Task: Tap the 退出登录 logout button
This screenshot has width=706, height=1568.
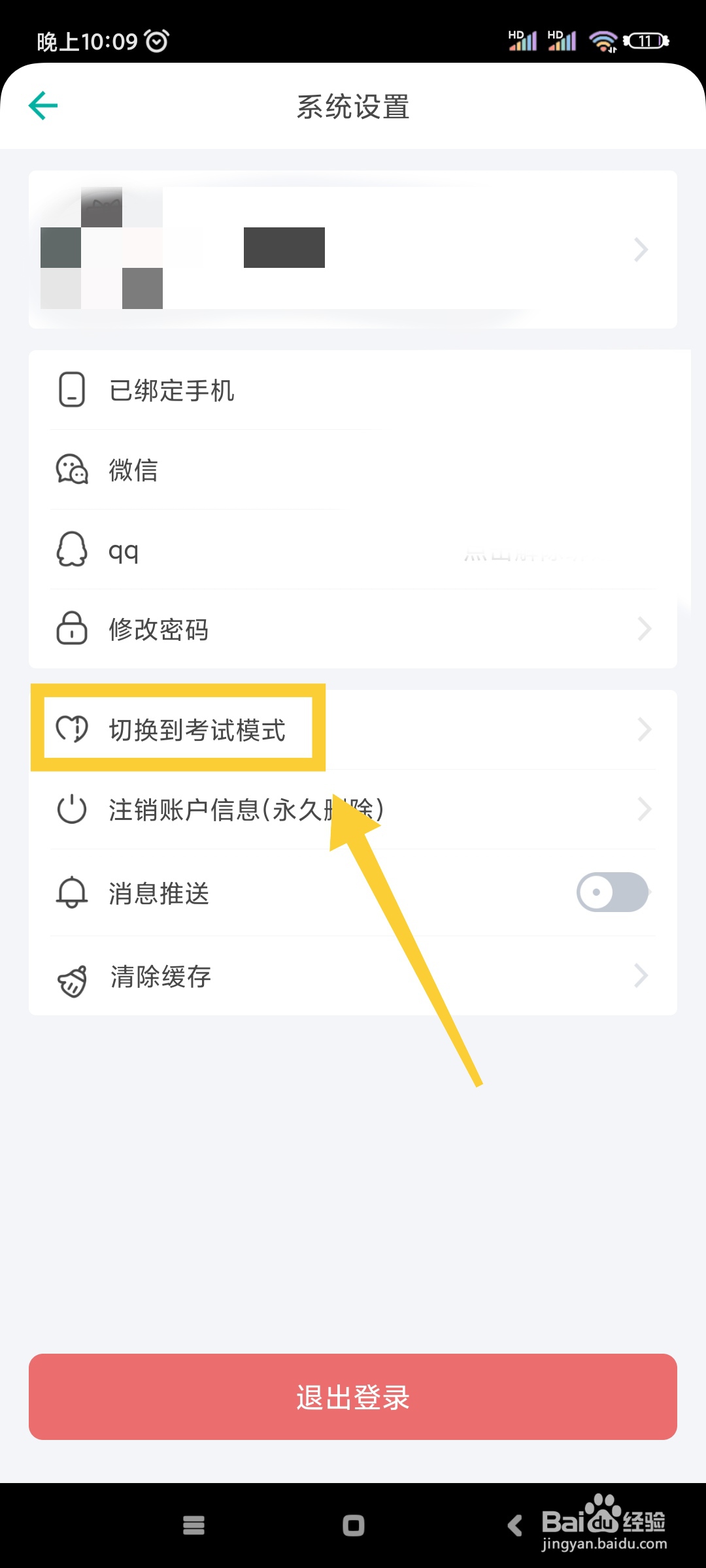Action: click(353, 1397)
